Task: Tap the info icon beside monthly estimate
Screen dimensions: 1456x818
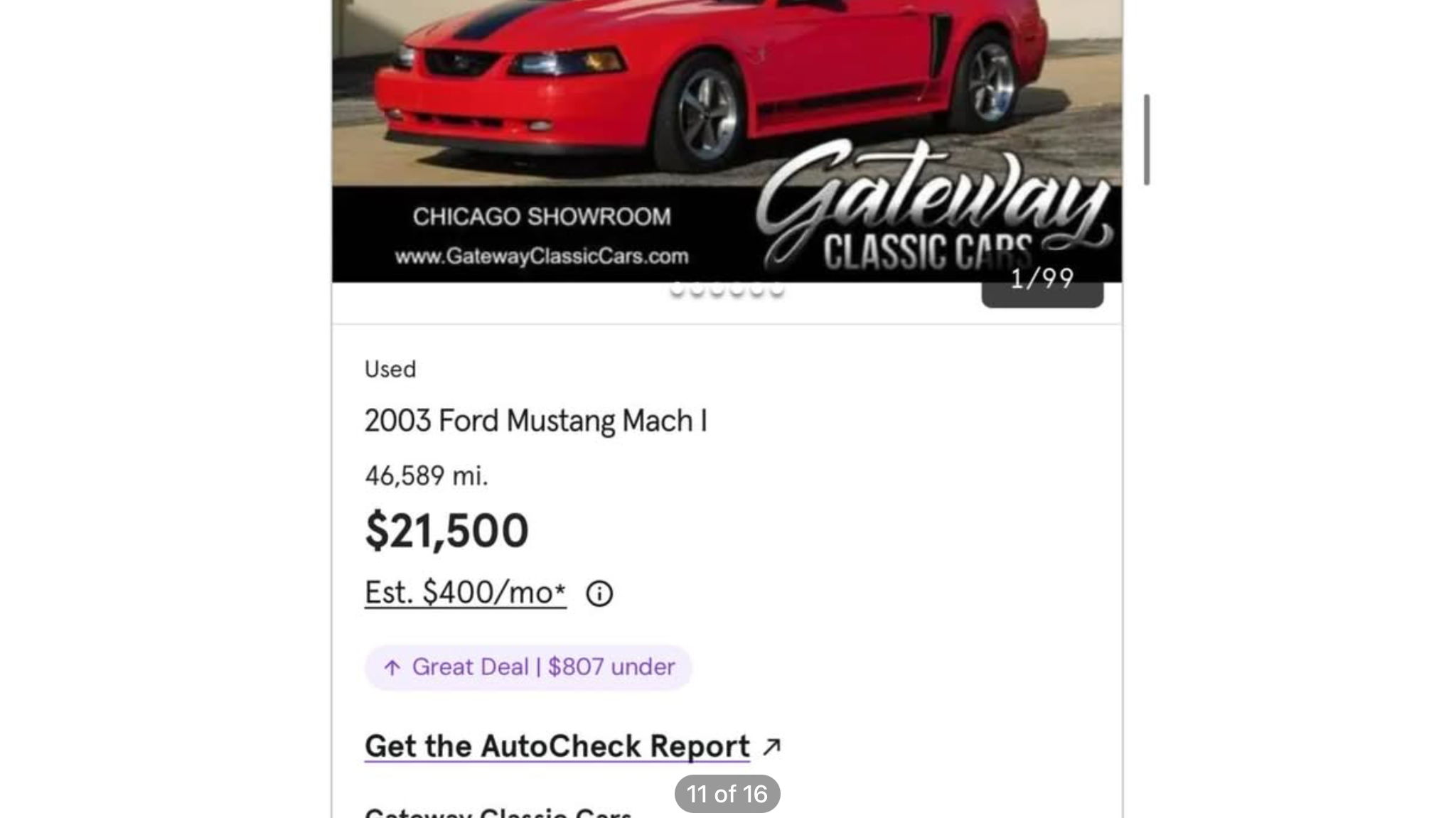Action: click(x=599, y=593)
